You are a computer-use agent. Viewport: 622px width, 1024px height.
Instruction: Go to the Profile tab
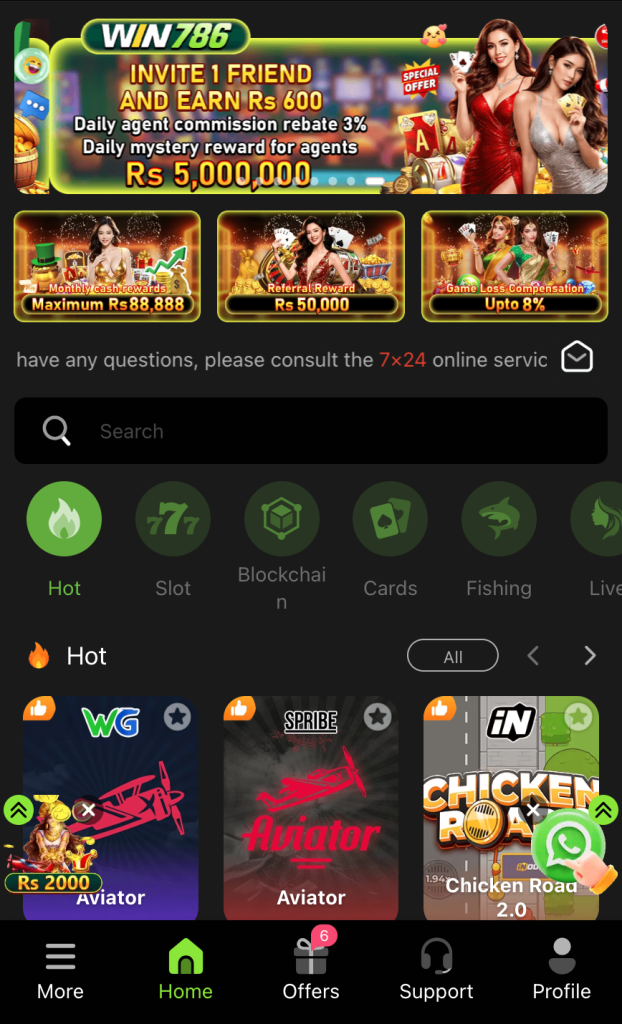[561, 970]
